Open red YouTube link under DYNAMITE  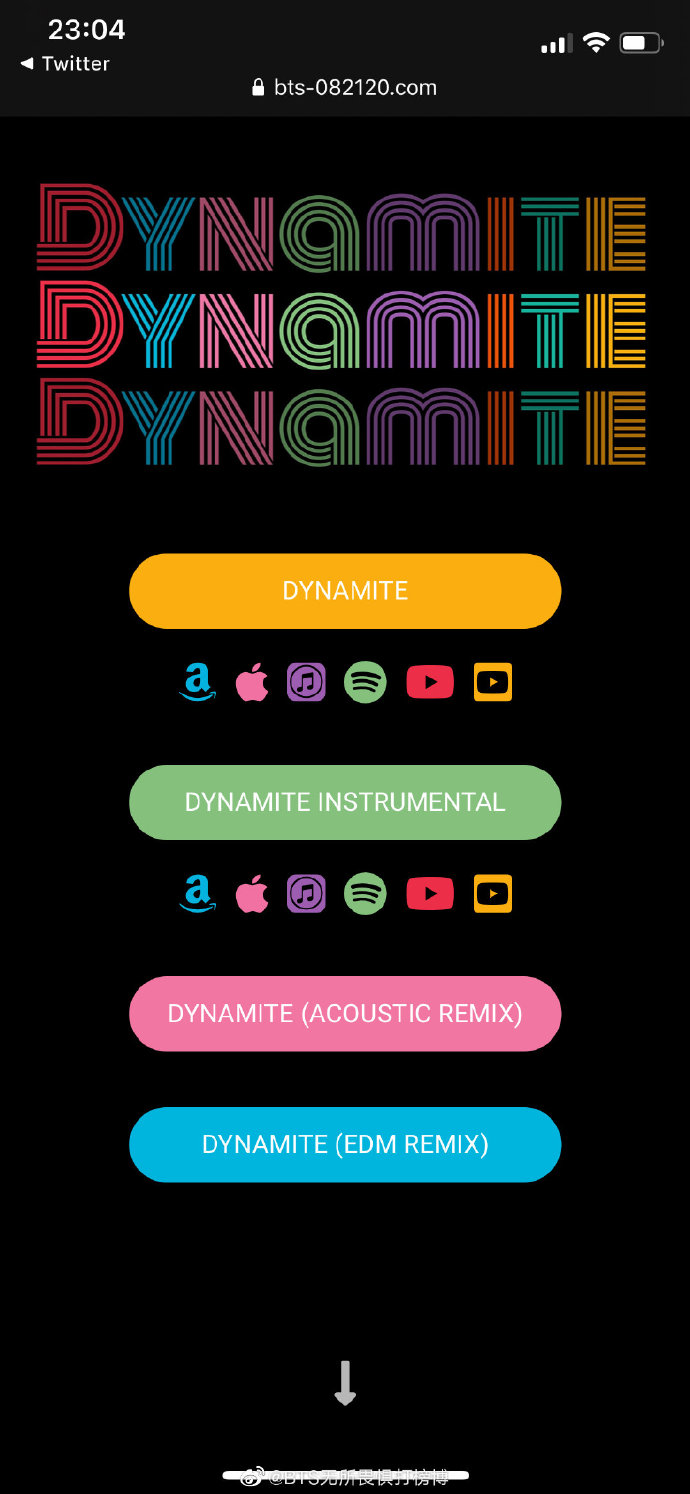point(430,682)
